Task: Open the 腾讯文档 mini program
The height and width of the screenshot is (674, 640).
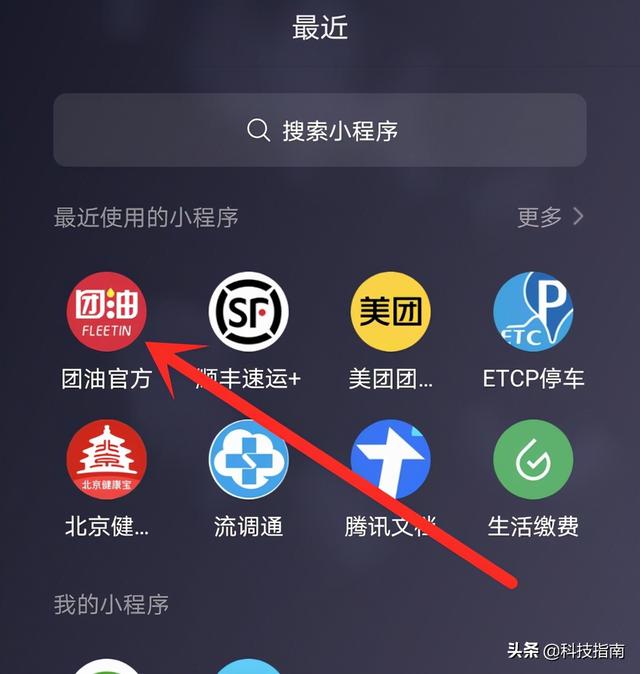Action: [x=390, y=460]
